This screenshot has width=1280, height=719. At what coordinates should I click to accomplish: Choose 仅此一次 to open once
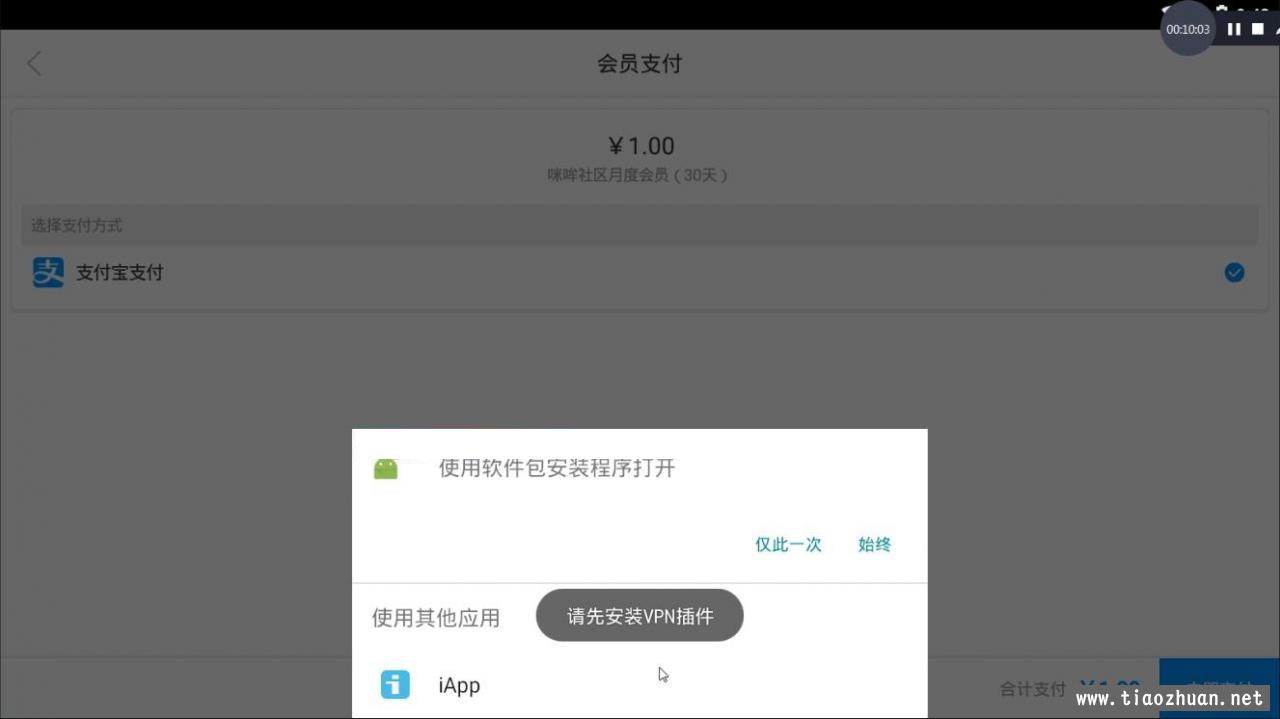coord(788,544)
